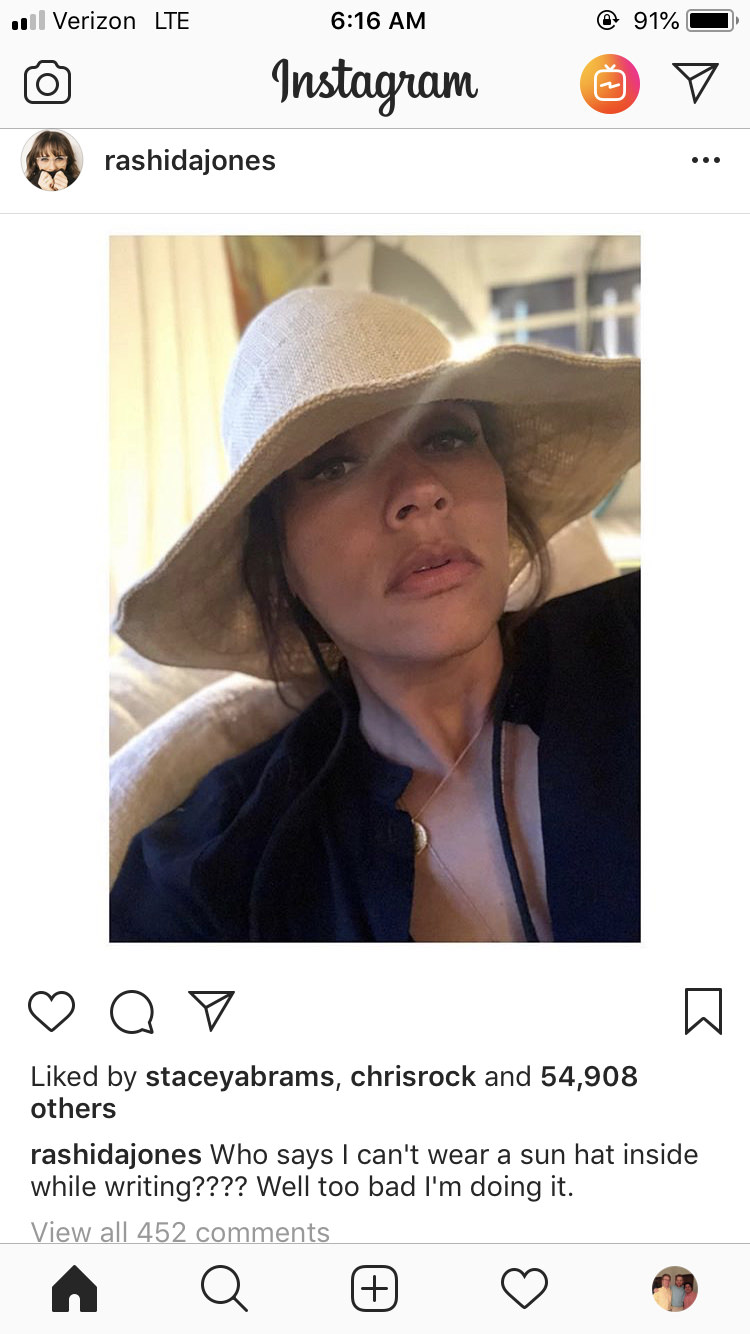Switch to your profile tab

675,1289
